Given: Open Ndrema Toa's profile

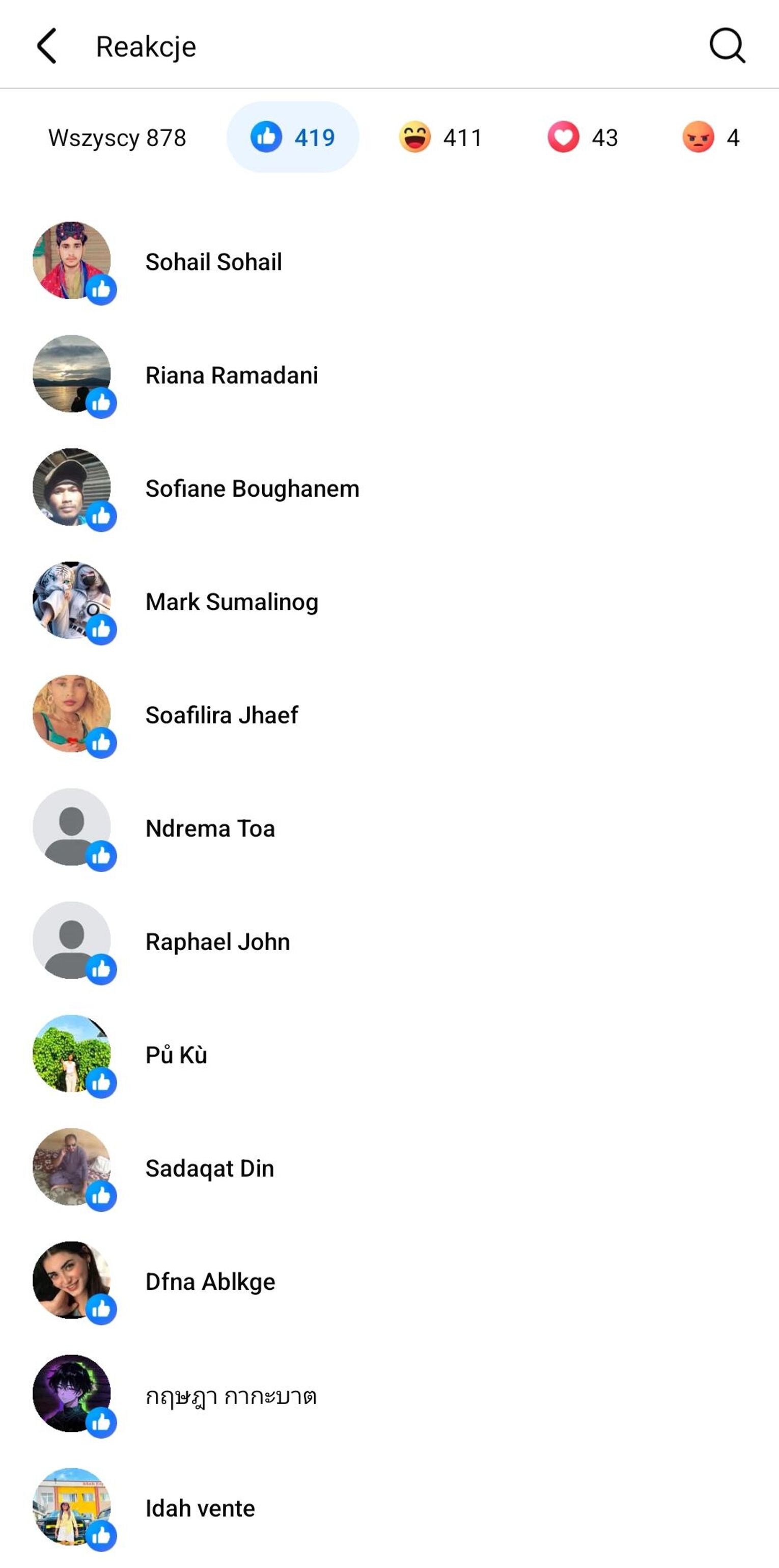Looking at the screenshot, I should click(x=210, y=828).
